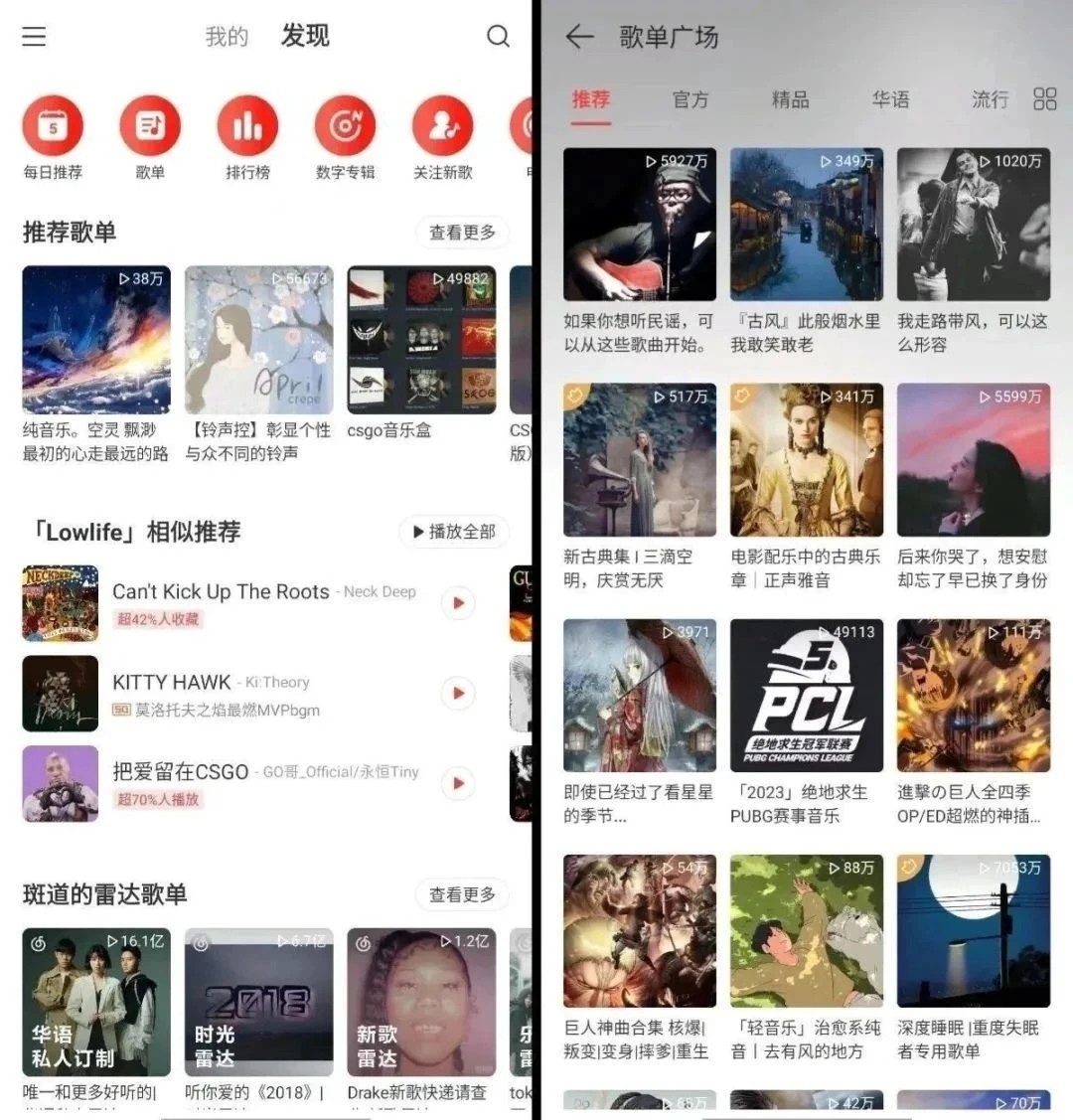Screen dimensions: 1073x1120
Task: Open the csgo音乐盒 playlist card
Action: pyautogui.click(x=421, y=340)
